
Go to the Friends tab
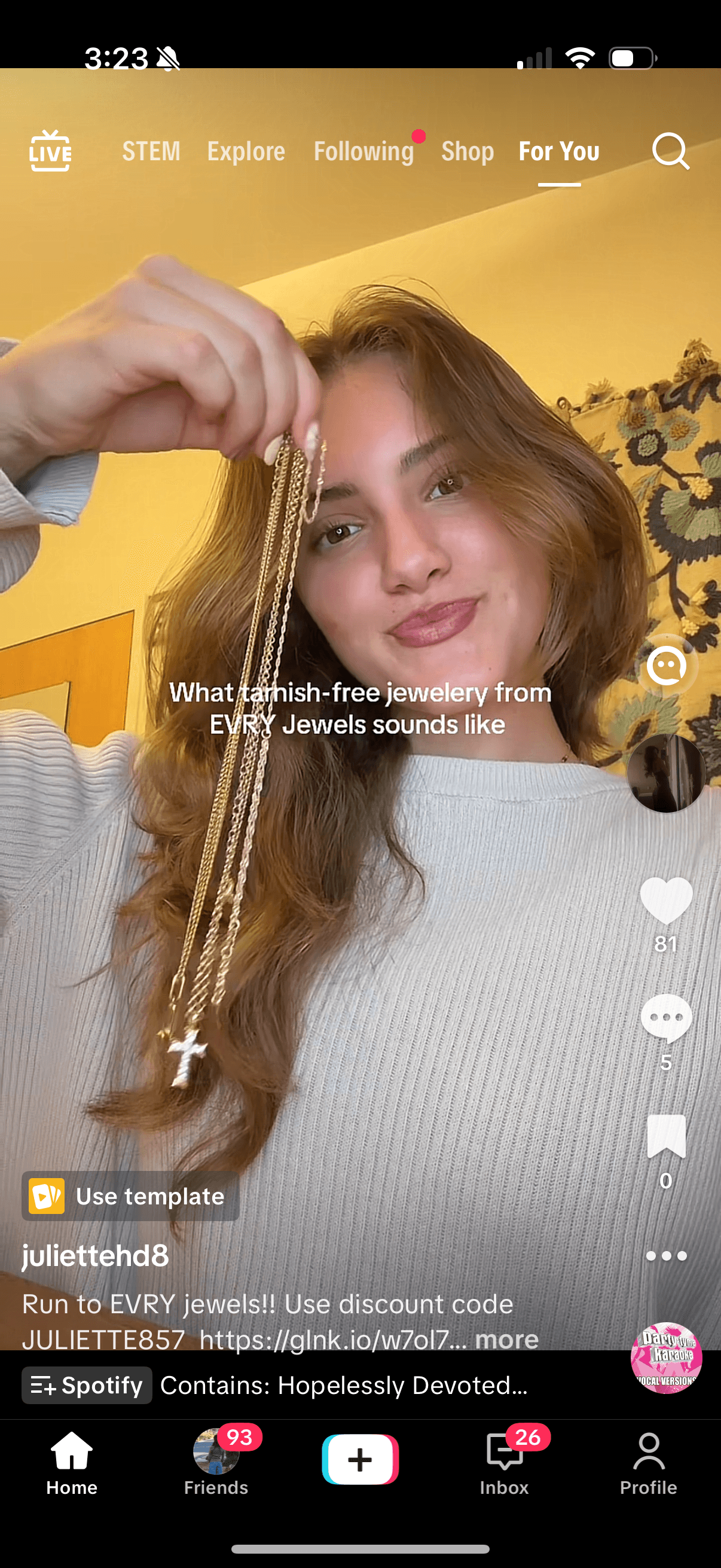(216, 1461)
